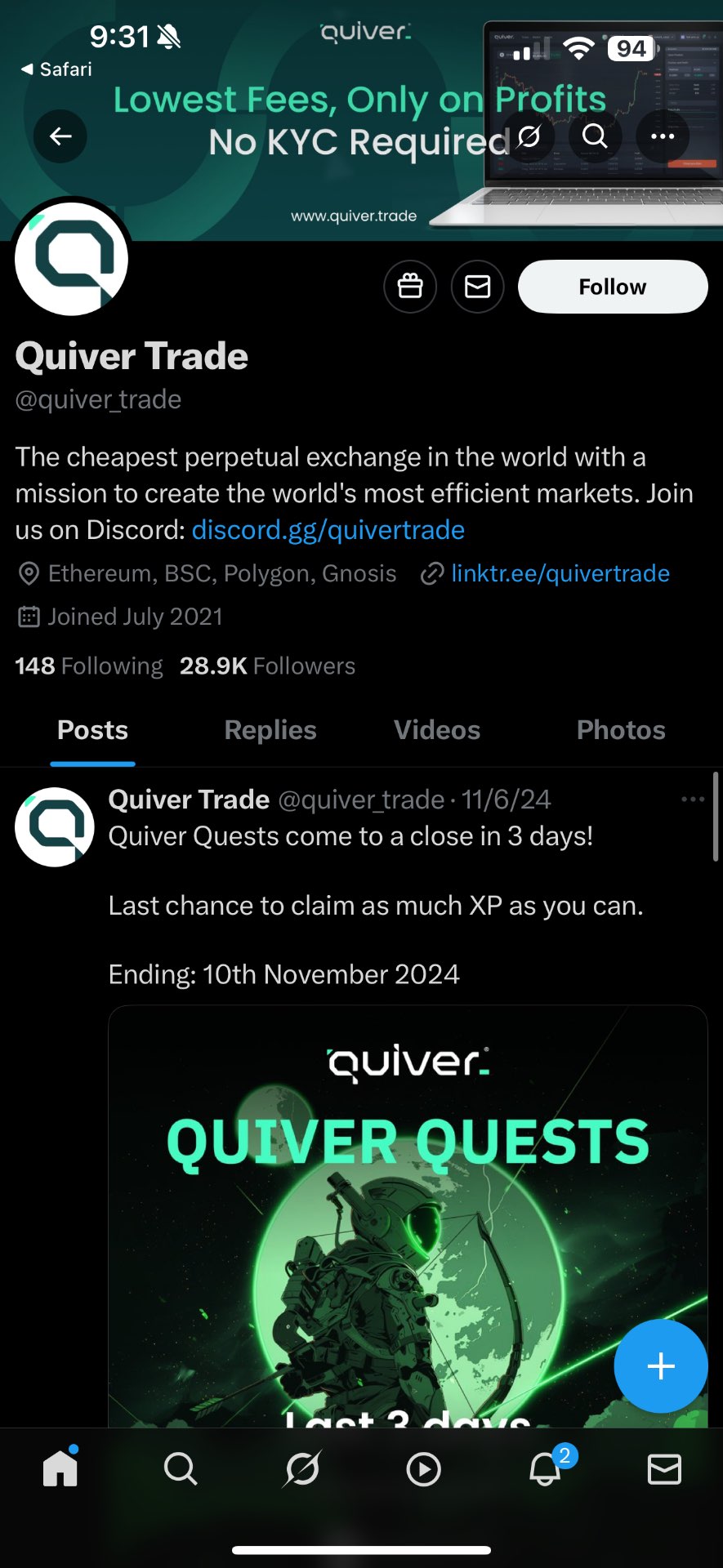The height and width of the screenshot is (1568, 723).
Task: View the 28.9K Followers list
Action: pos(267,666)
